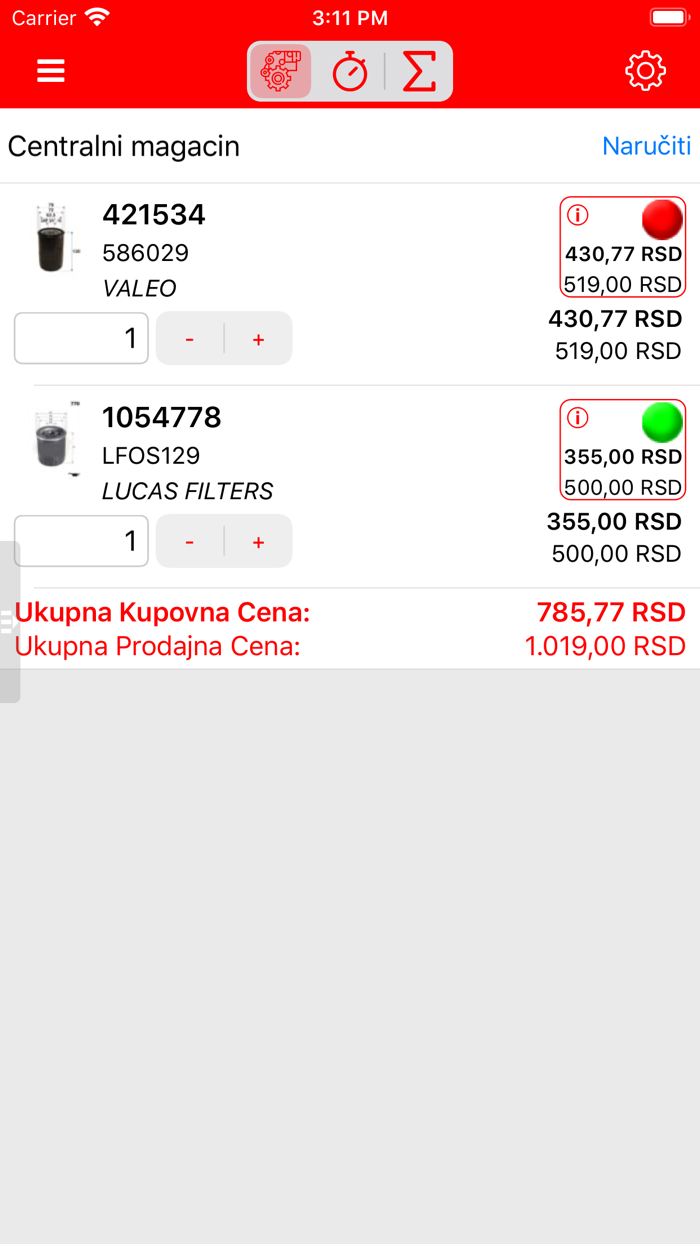View availability info for VALEO 421534
Screen dimensions: 700x1244
point(578,215)
